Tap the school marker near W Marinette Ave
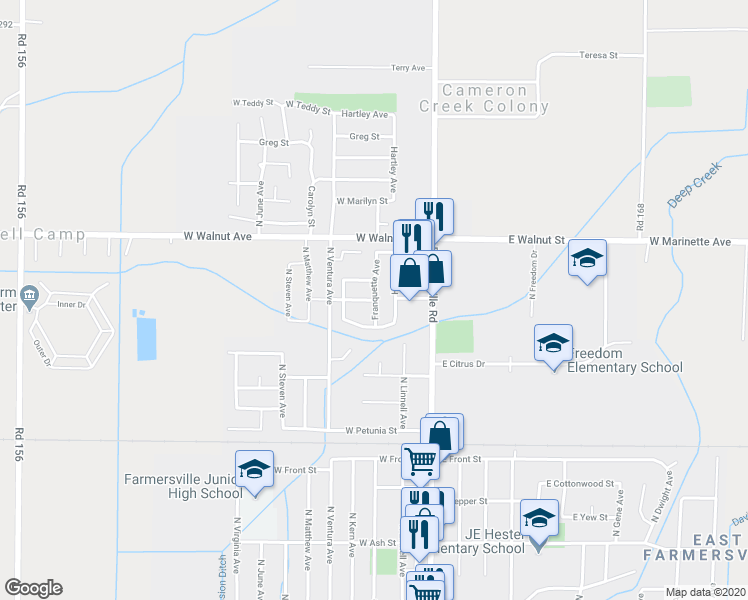The height and width of the screenshot is (600, 748). (588, 259)
